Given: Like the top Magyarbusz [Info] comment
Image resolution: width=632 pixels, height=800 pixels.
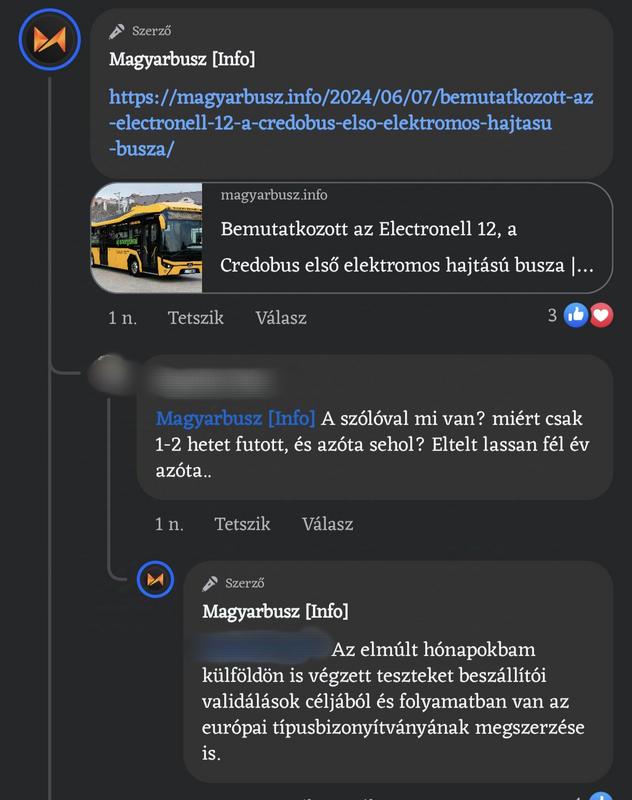Looking at the screenshot, I should [x=195, y=318].
